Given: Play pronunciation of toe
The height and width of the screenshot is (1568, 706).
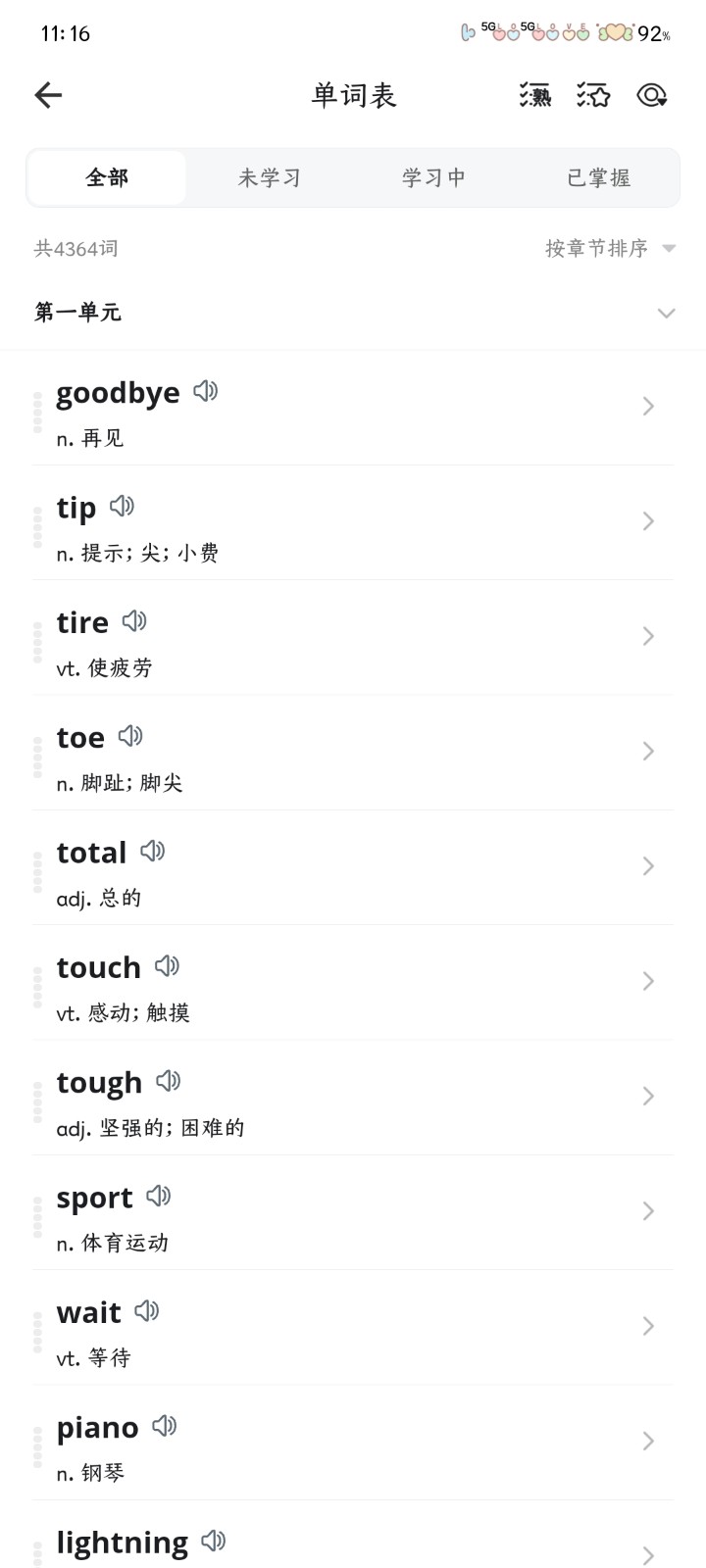Looking at the screenshot, I should [130, 736].
